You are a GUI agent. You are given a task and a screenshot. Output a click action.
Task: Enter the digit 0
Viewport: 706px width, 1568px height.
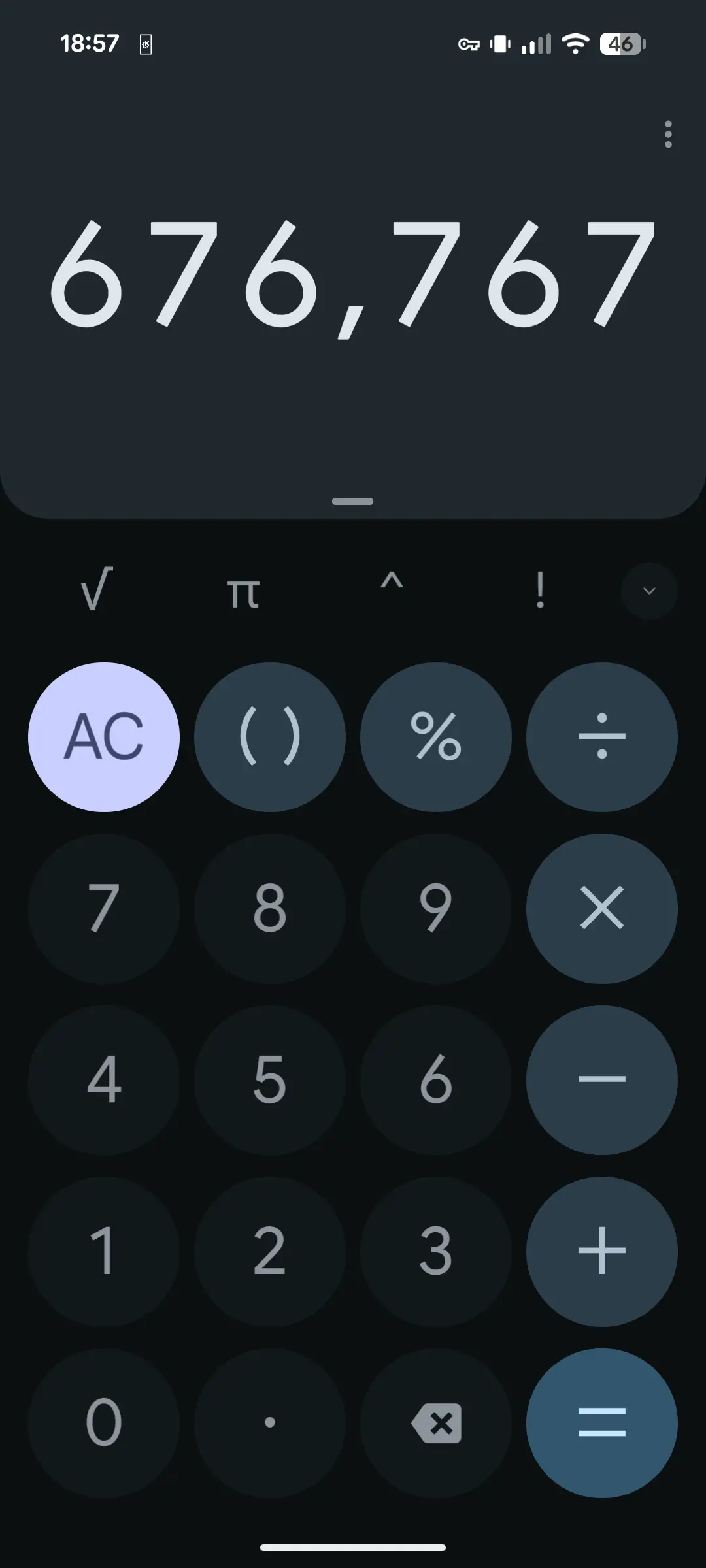click(104, 1423)
